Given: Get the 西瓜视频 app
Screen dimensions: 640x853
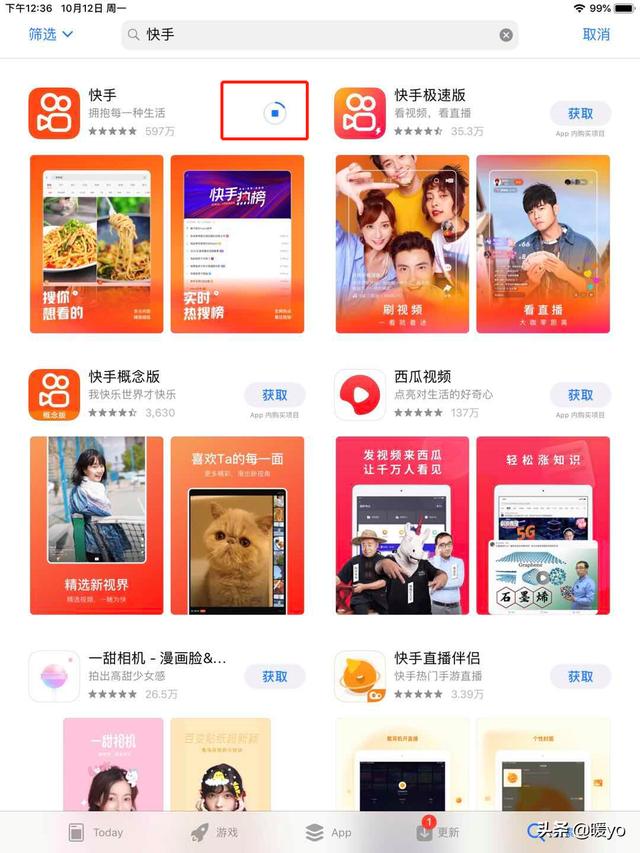Looking at the screenshot, I should 580,395.
